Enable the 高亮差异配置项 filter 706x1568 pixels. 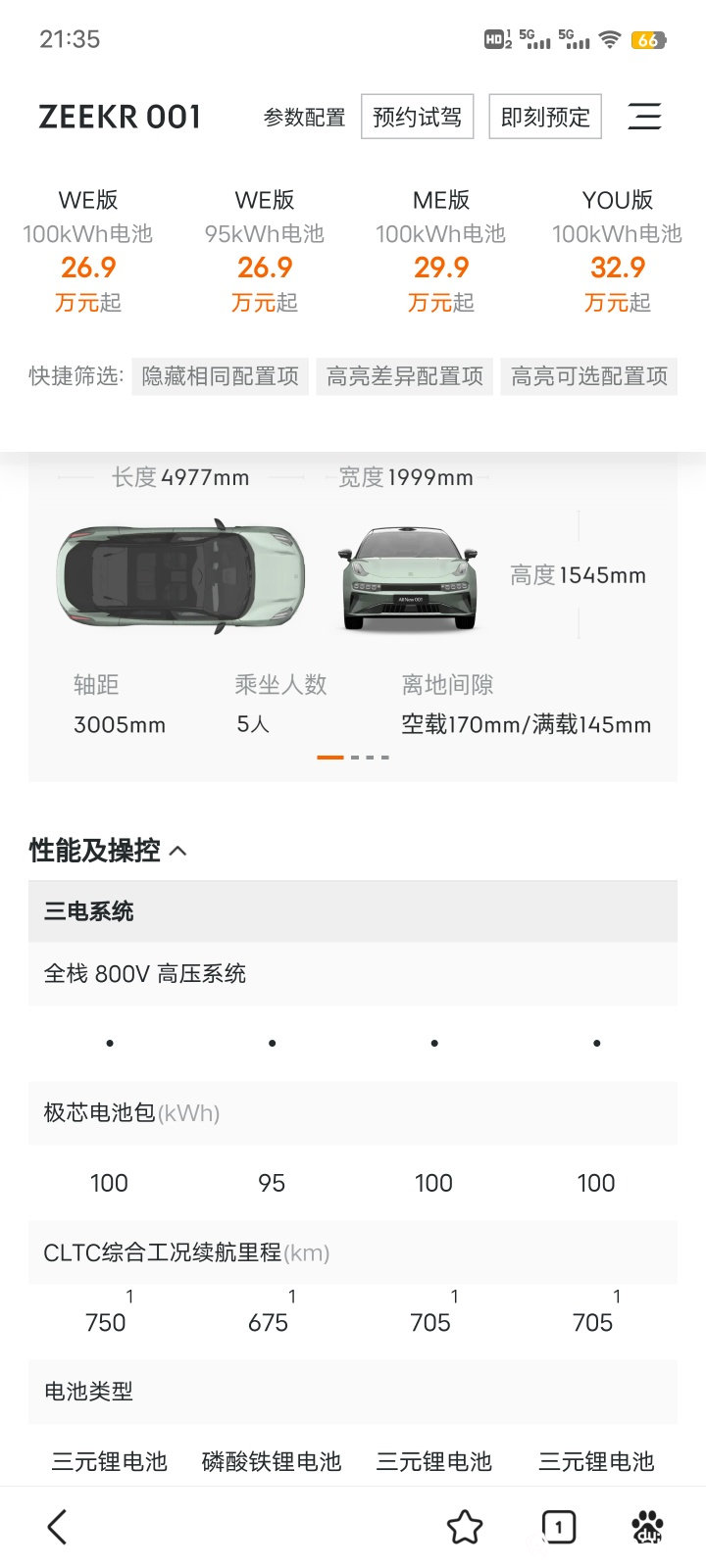click(405, 376)
